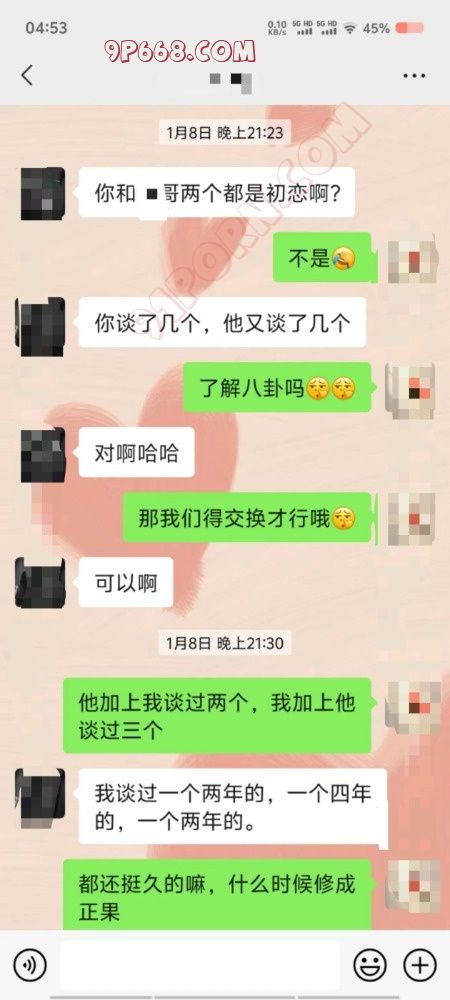Open the emoji sticker panel
Screen dimensions: 450x1000
pos(370,964)
